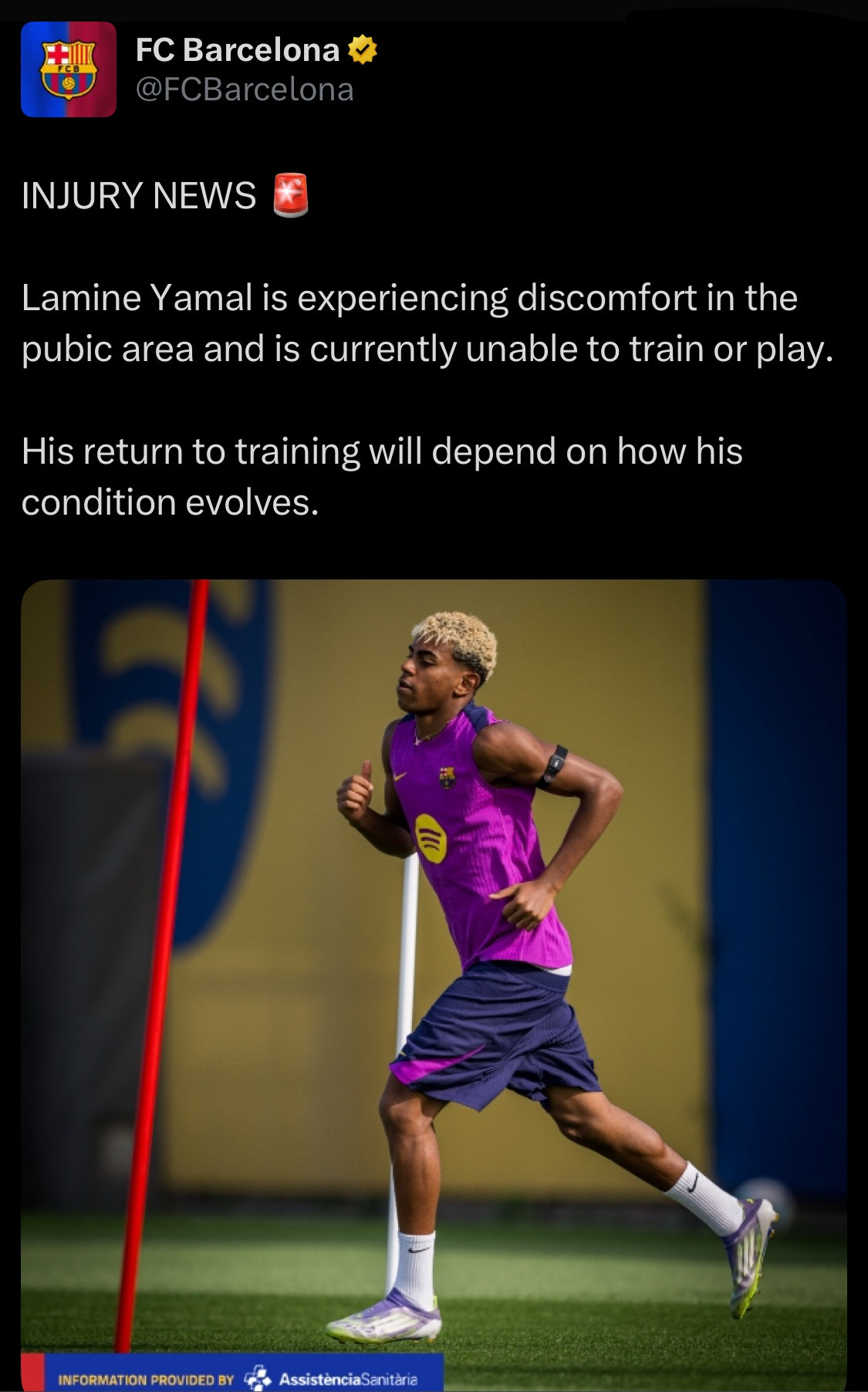
Task: Open the FC Barcelona account name
Action: [238, 50]
